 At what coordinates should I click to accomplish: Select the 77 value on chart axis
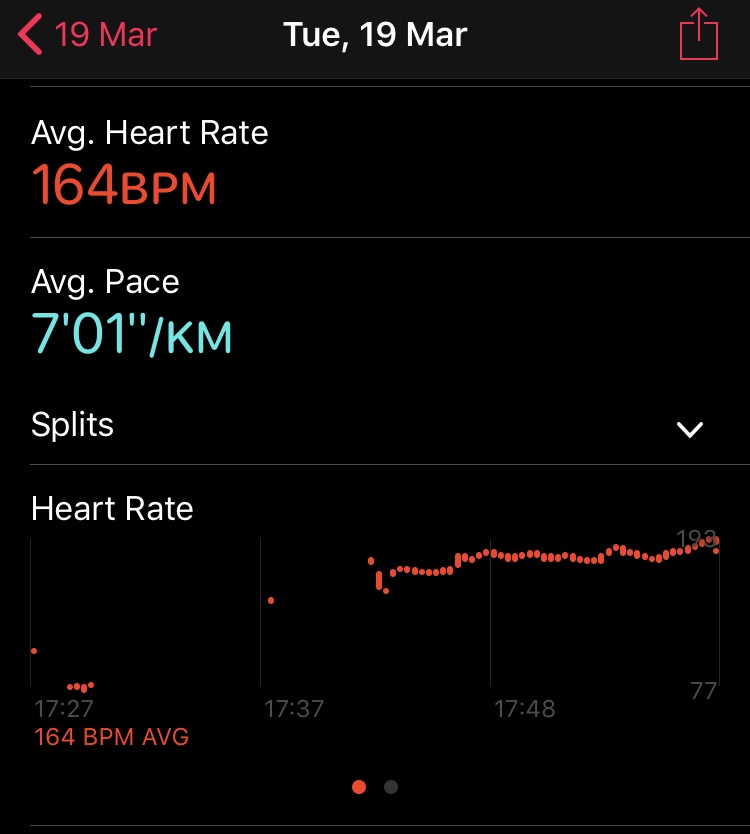705,690
